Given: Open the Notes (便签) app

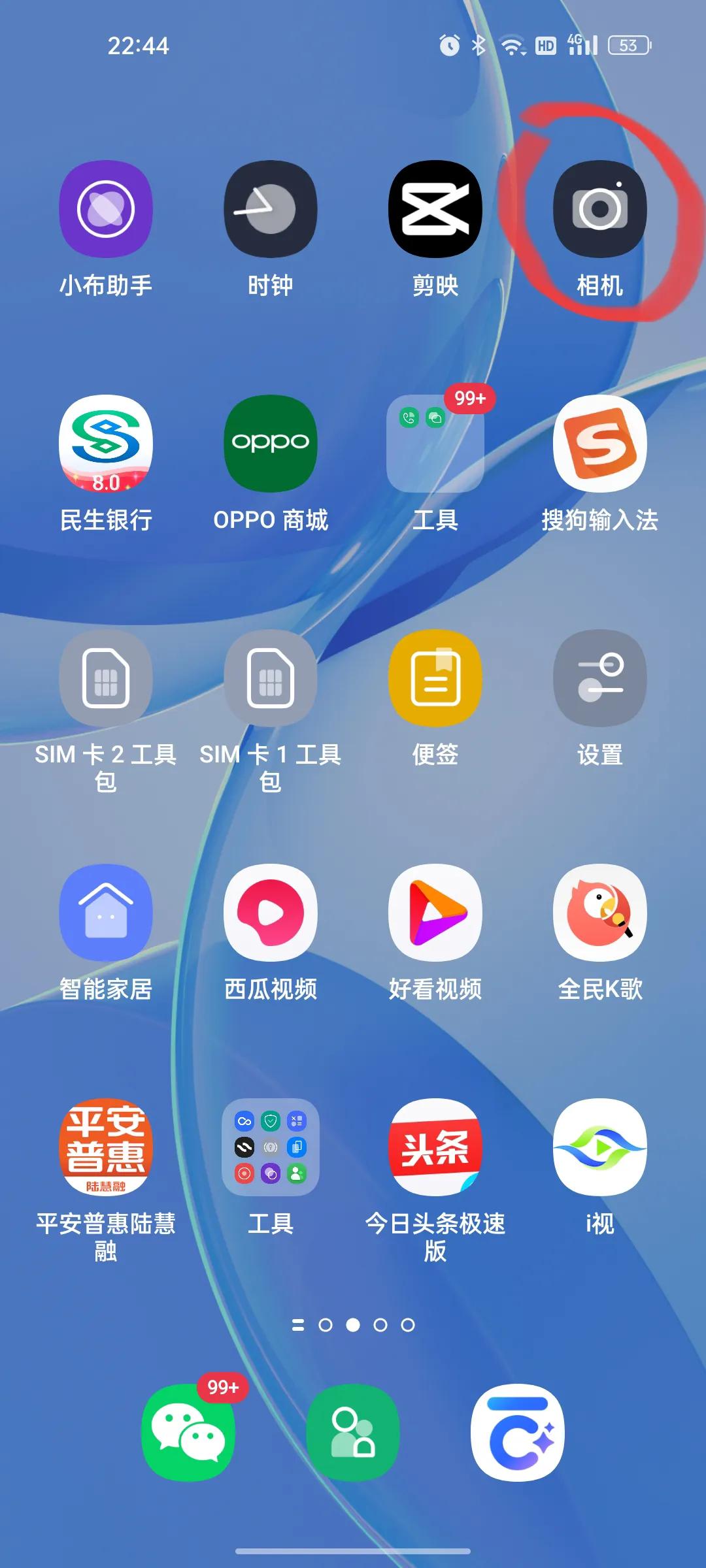Looking at the screenshot, I should click(x=435, y=679).
